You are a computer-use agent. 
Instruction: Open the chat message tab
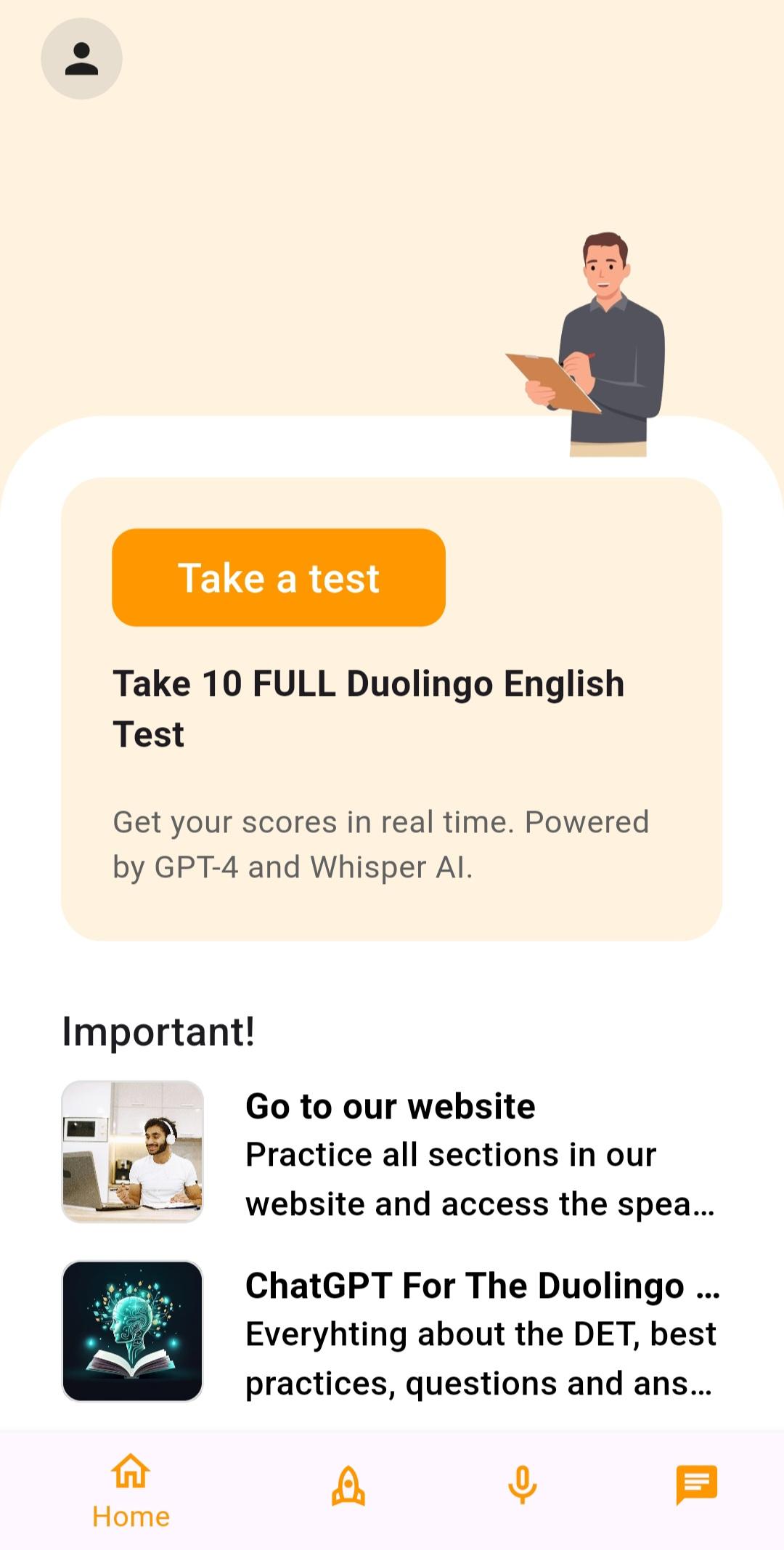(697, 1485)
